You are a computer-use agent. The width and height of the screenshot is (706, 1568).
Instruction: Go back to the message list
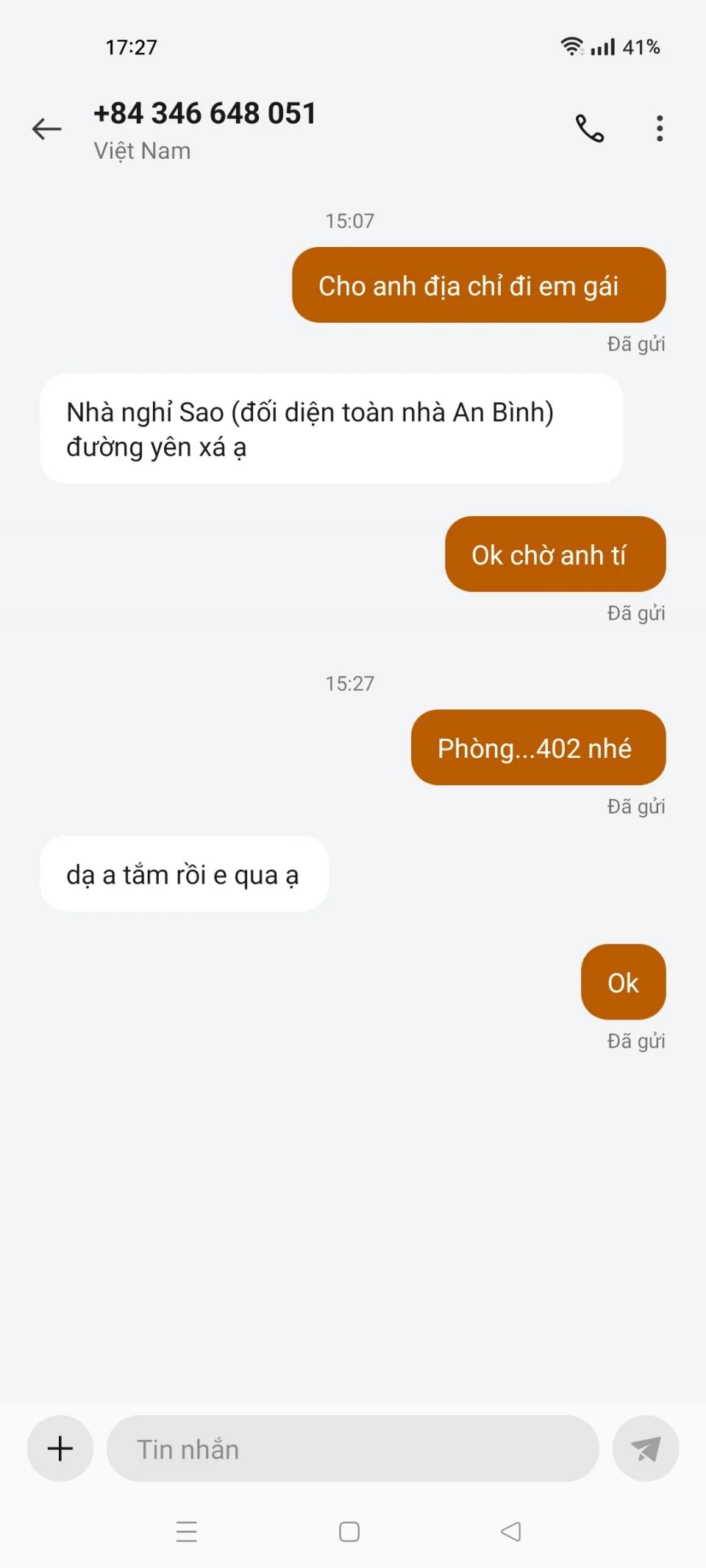pos(46,129)
